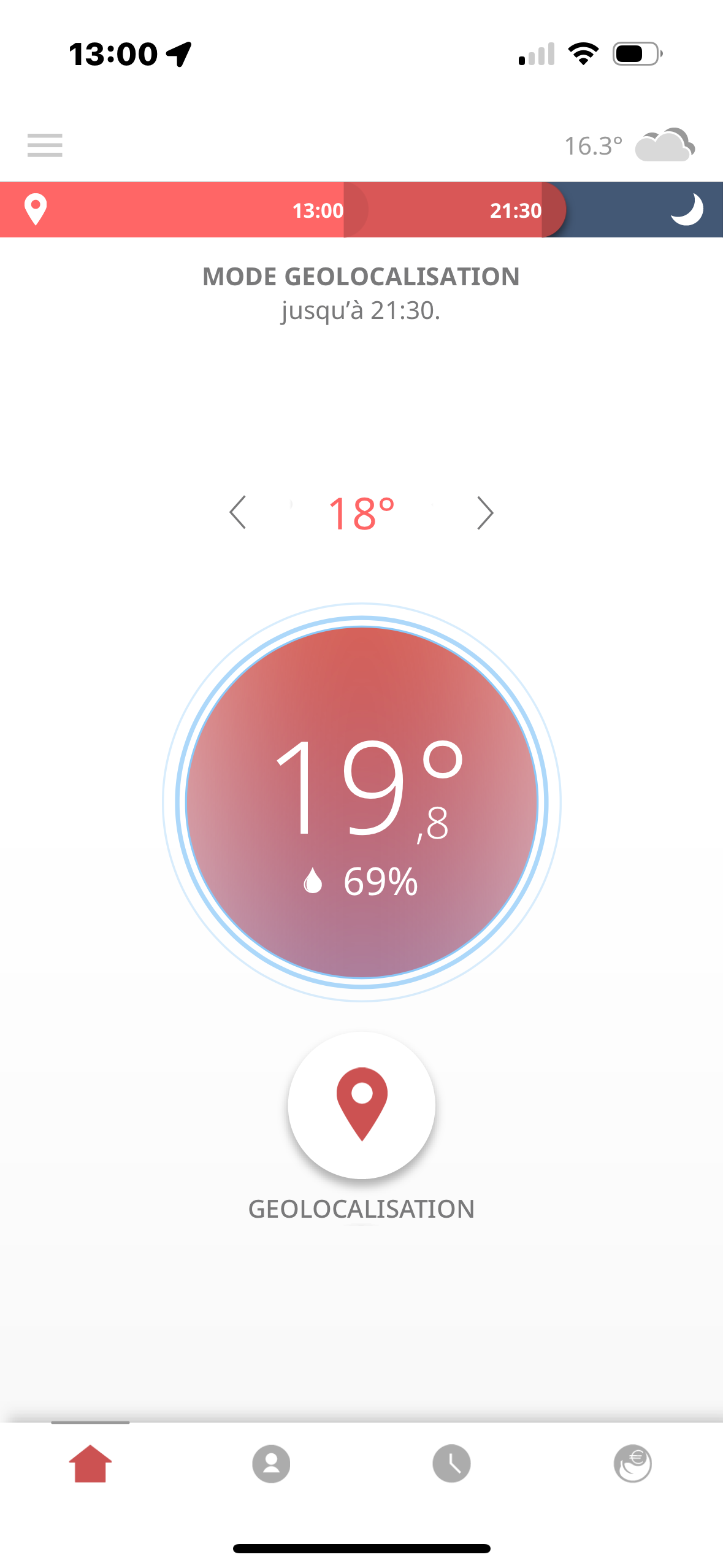Open the schedule clock tab

coord(451,1463)
